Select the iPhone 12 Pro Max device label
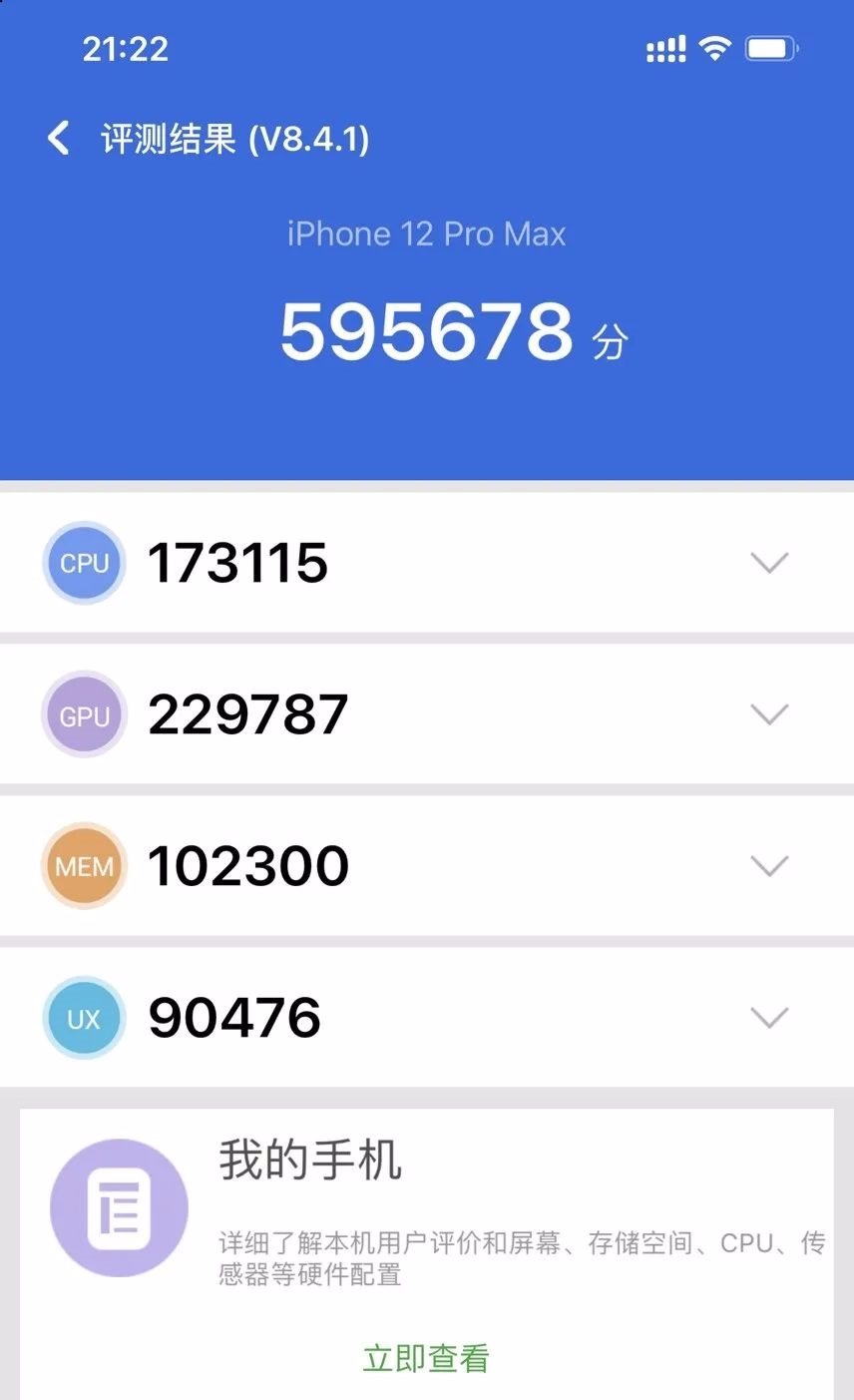Image resolution: width=854 pixels, height=1400 pixels. tap(427, 233)
